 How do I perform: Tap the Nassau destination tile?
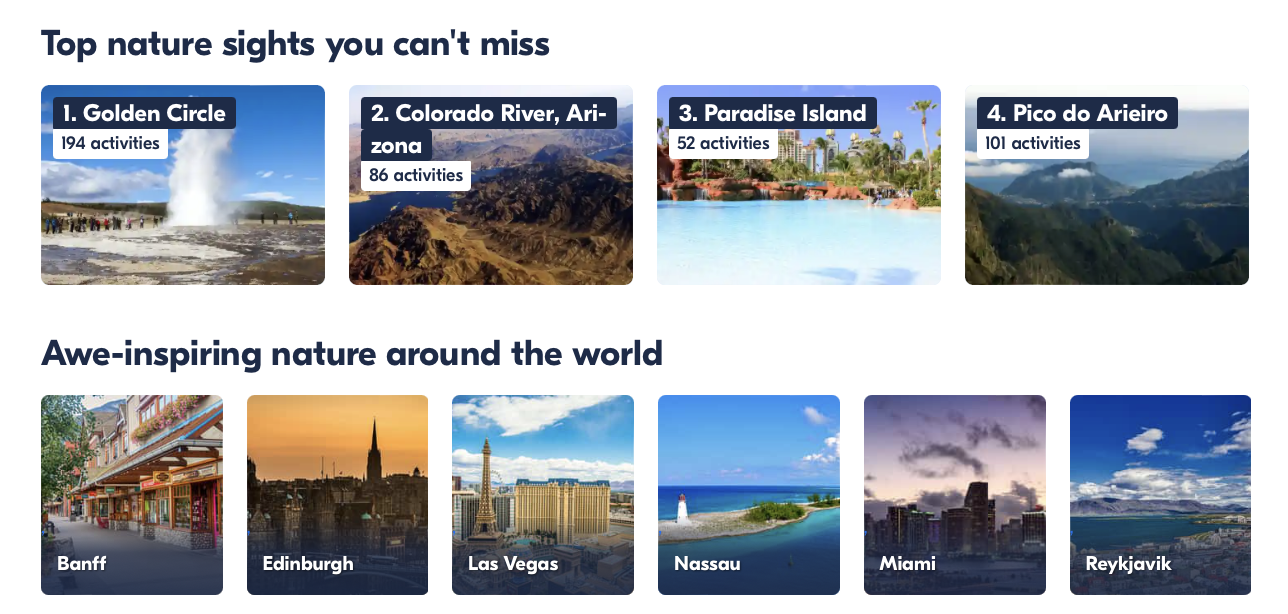coord(749,495)
